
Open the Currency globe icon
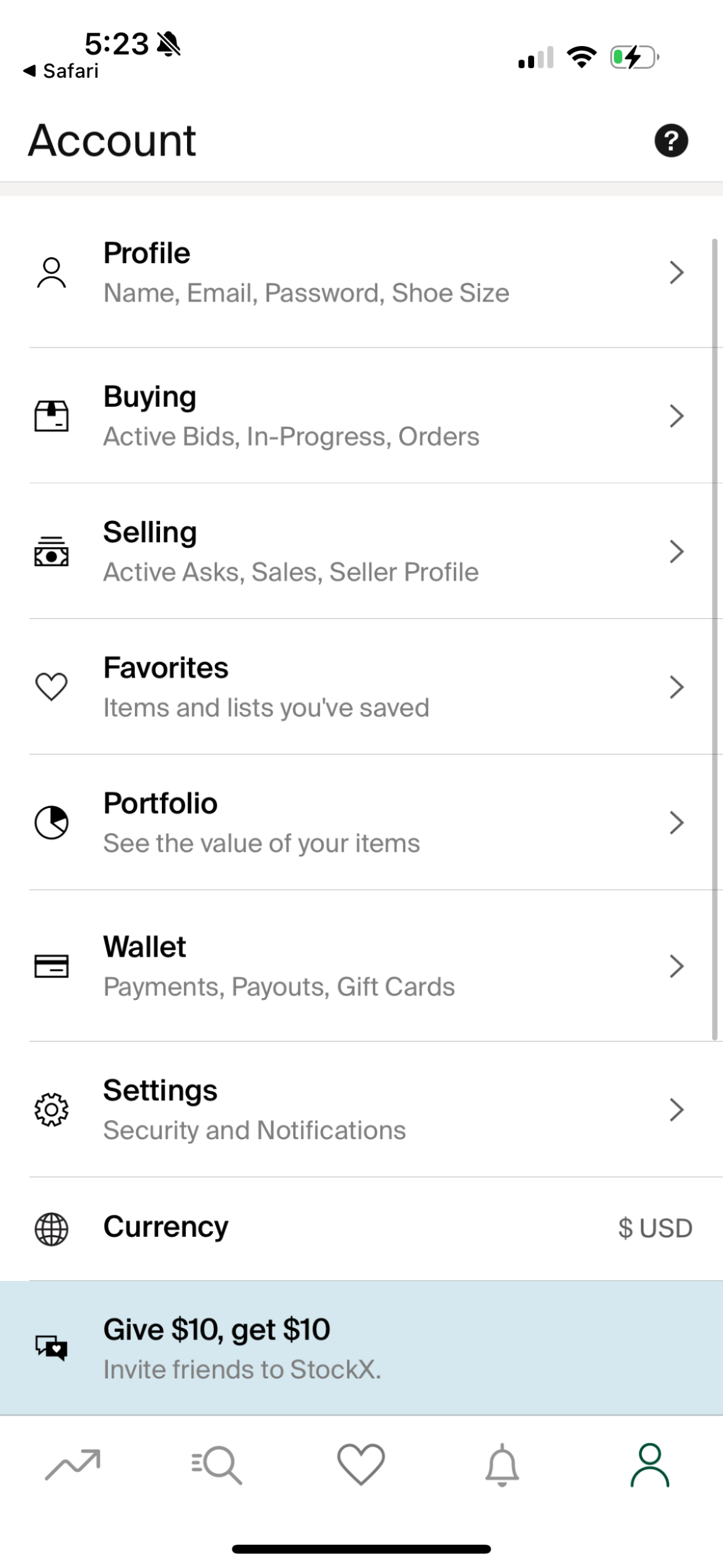click(x=52, y=1228)
